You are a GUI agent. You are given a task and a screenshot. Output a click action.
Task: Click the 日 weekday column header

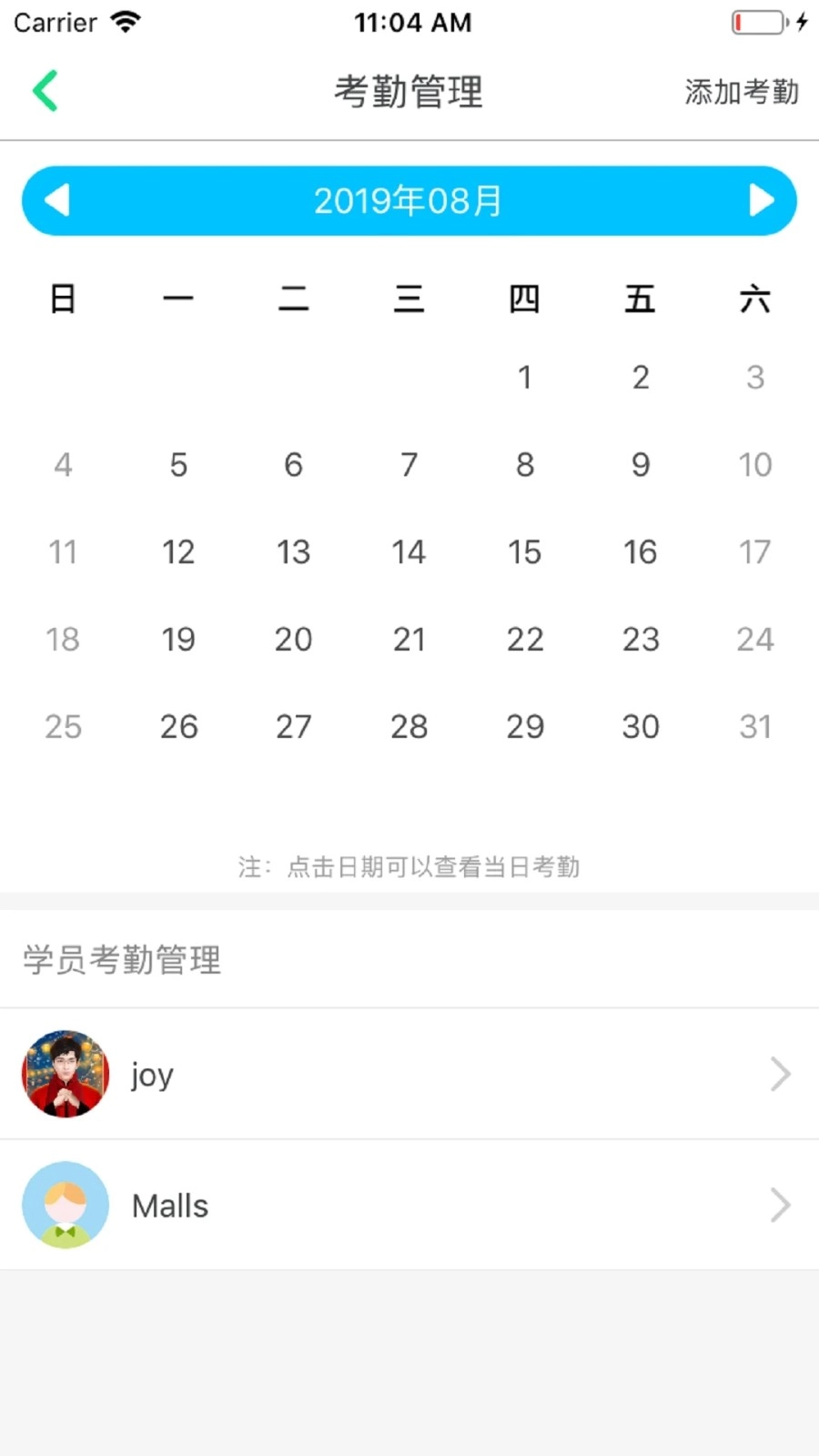pos(62,298)
